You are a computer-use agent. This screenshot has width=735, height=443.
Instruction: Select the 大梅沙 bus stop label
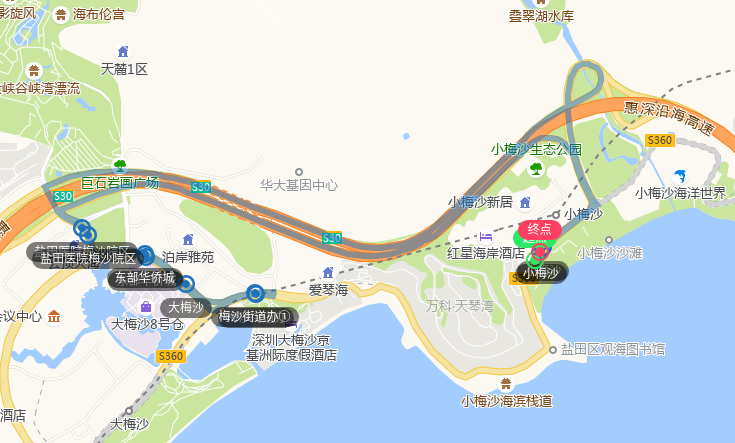[x=185, y=307]
